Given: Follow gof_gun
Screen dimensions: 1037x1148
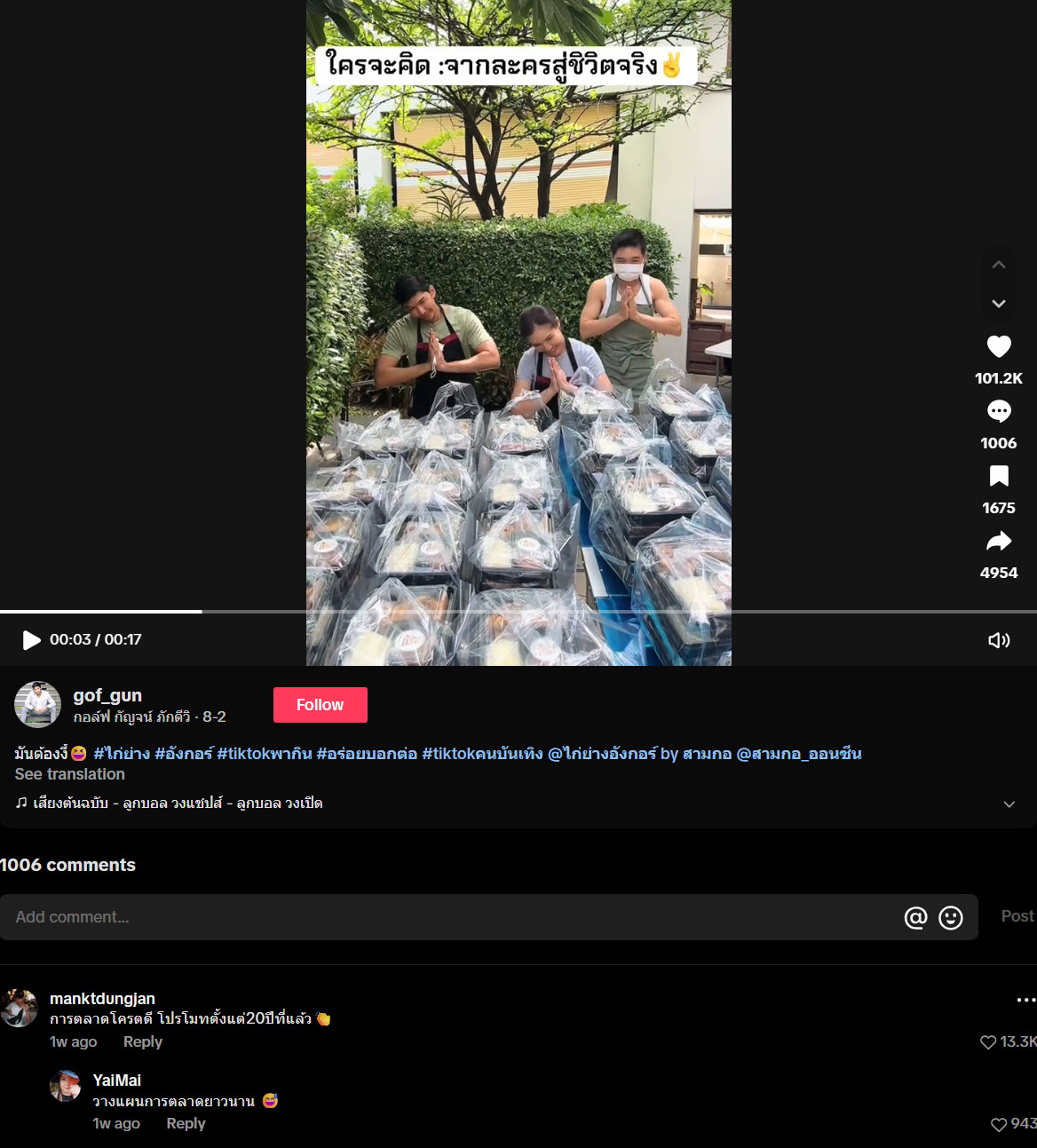Looking at the screenshot, I should 320,705.
